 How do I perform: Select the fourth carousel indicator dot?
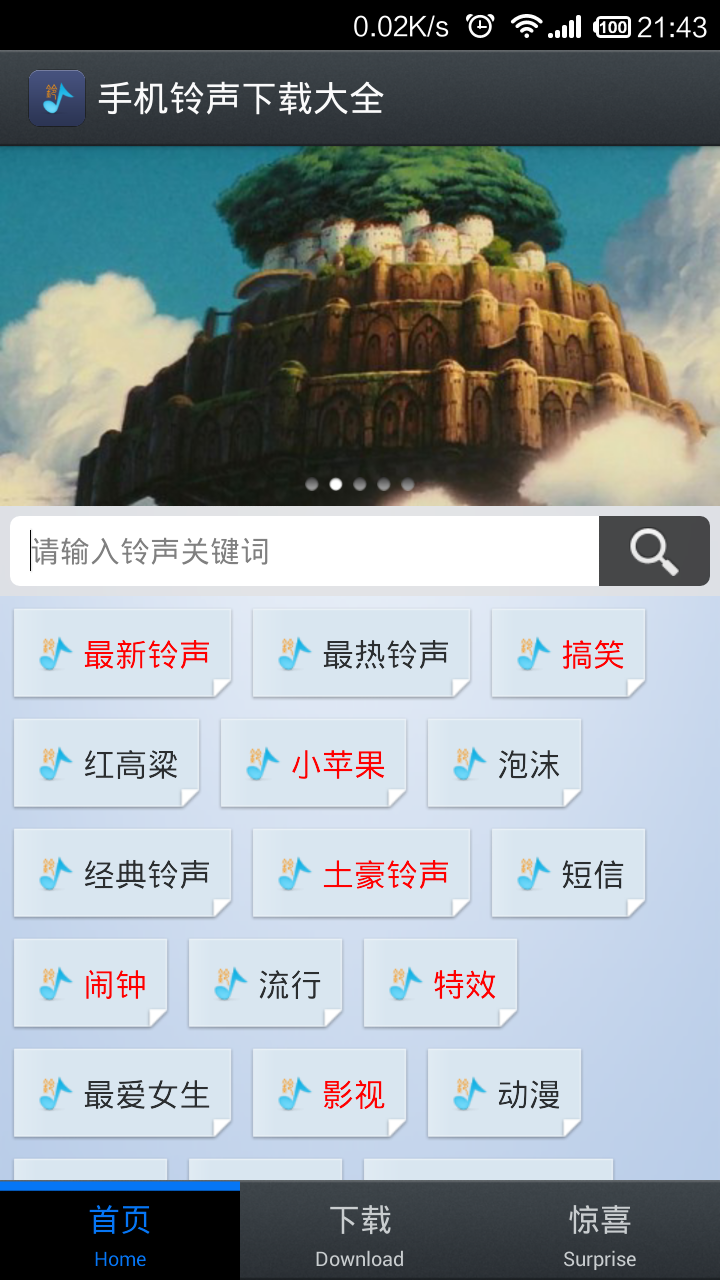tap(384, 483)
